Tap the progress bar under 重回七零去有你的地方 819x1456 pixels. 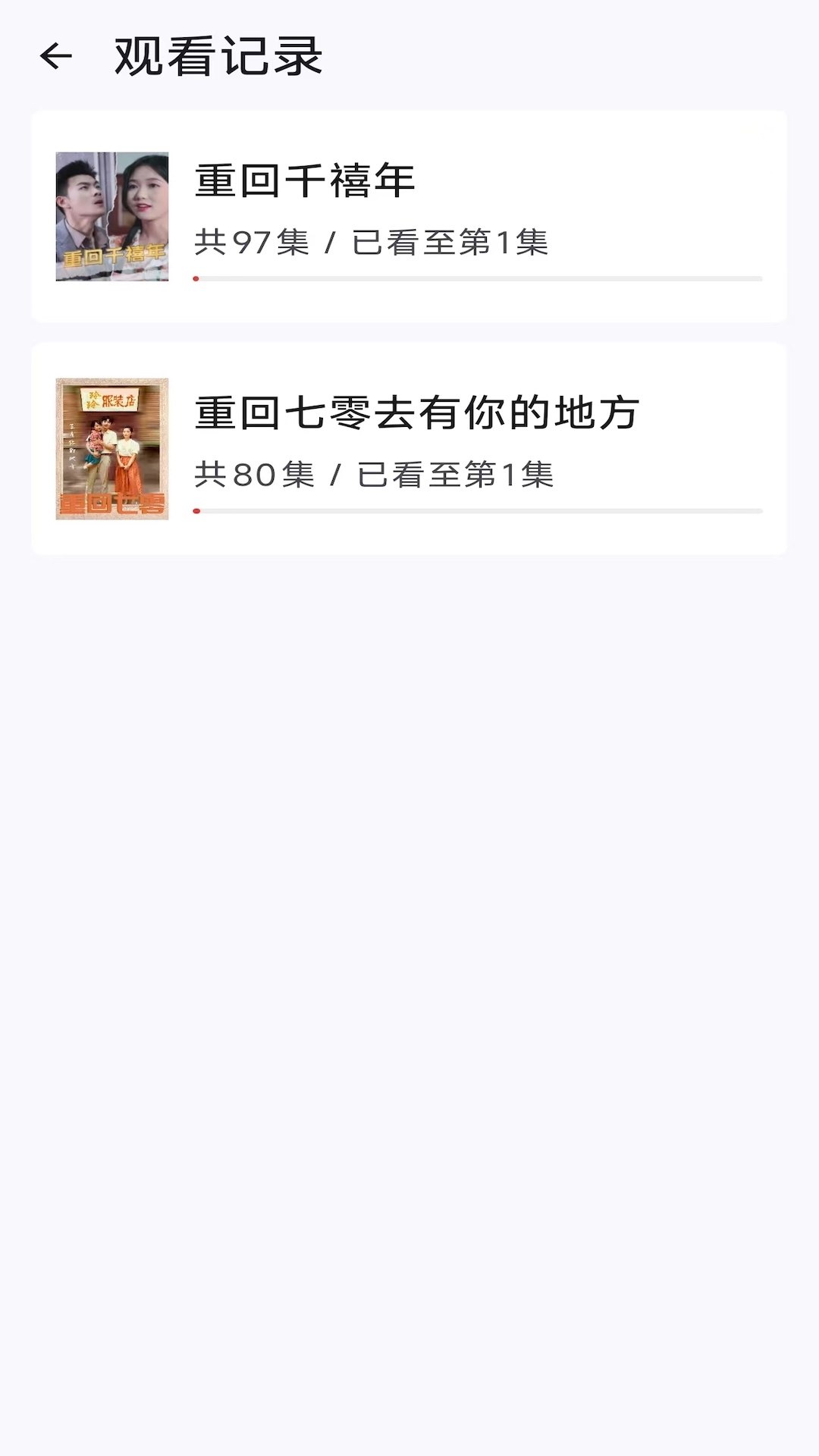coord(478,512)
